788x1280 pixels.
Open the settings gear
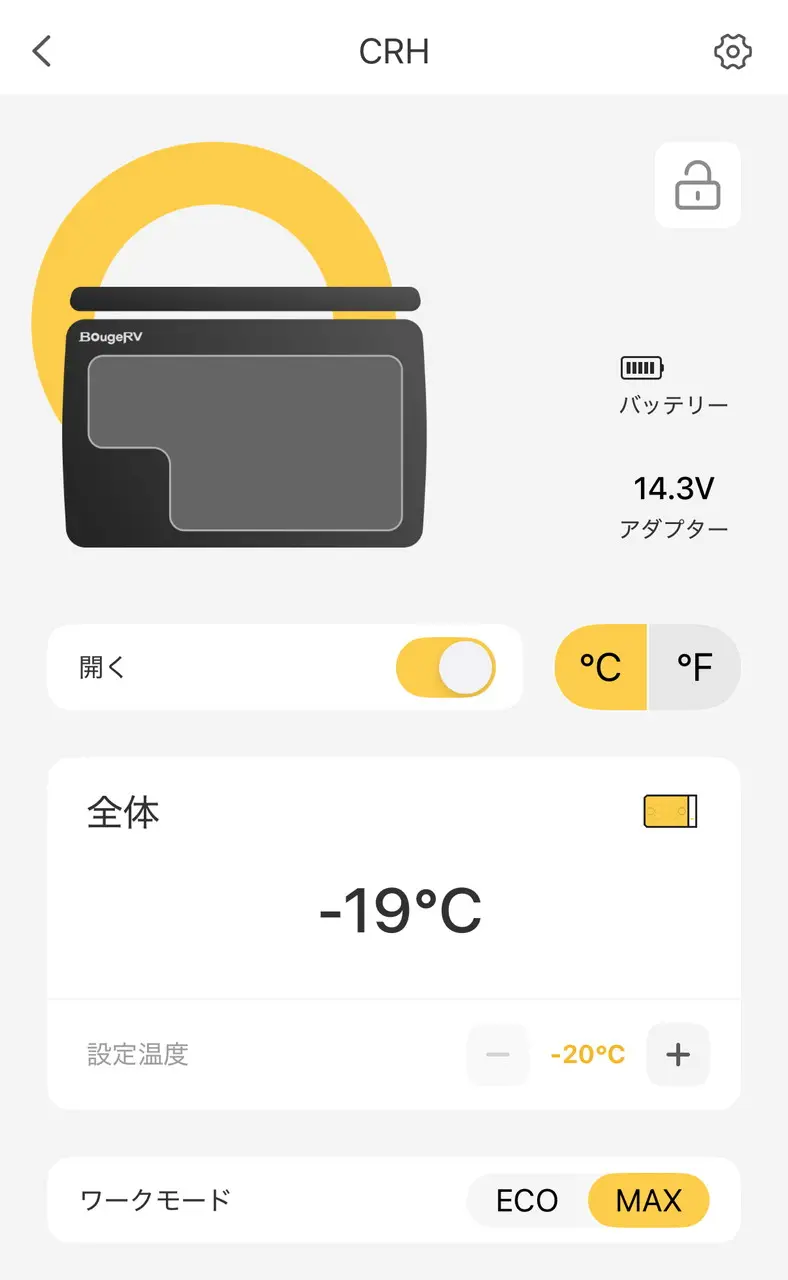[x=732, y=52]
